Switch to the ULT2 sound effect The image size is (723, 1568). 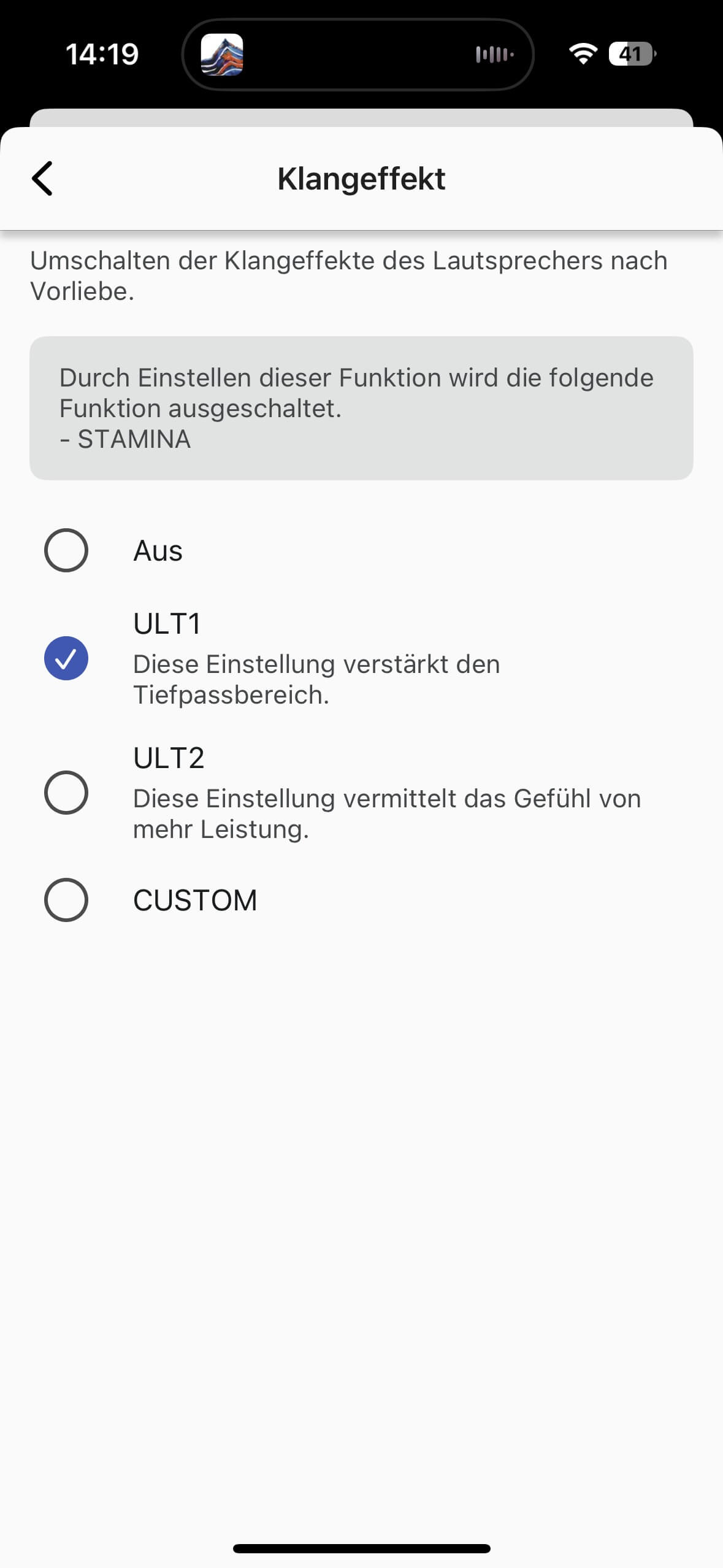click(x=66, y=793)
